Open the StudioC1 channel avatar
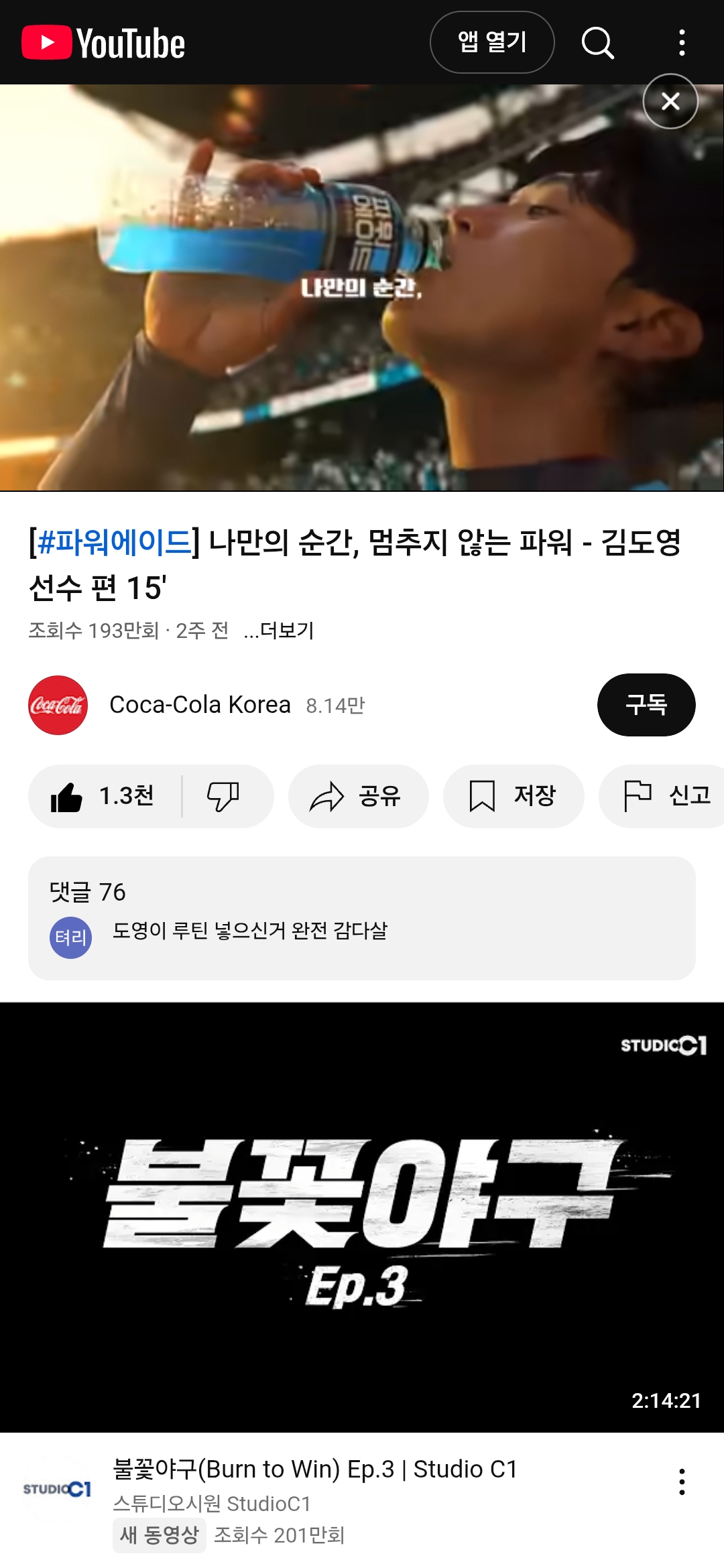This screenshot has width=724, height=1568. coord(58,1489)
